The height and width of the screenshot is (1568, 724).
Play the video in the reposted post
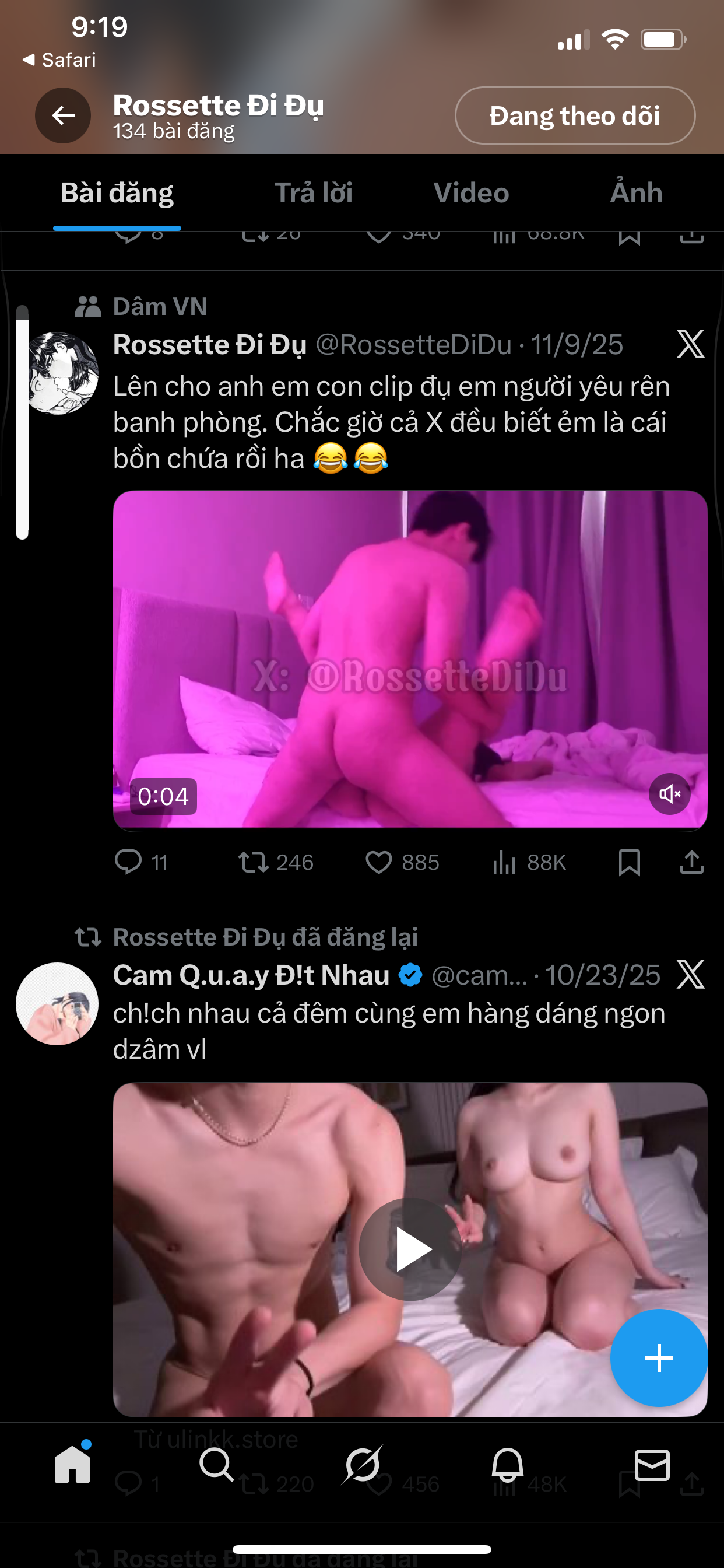tap(410, 1249)
